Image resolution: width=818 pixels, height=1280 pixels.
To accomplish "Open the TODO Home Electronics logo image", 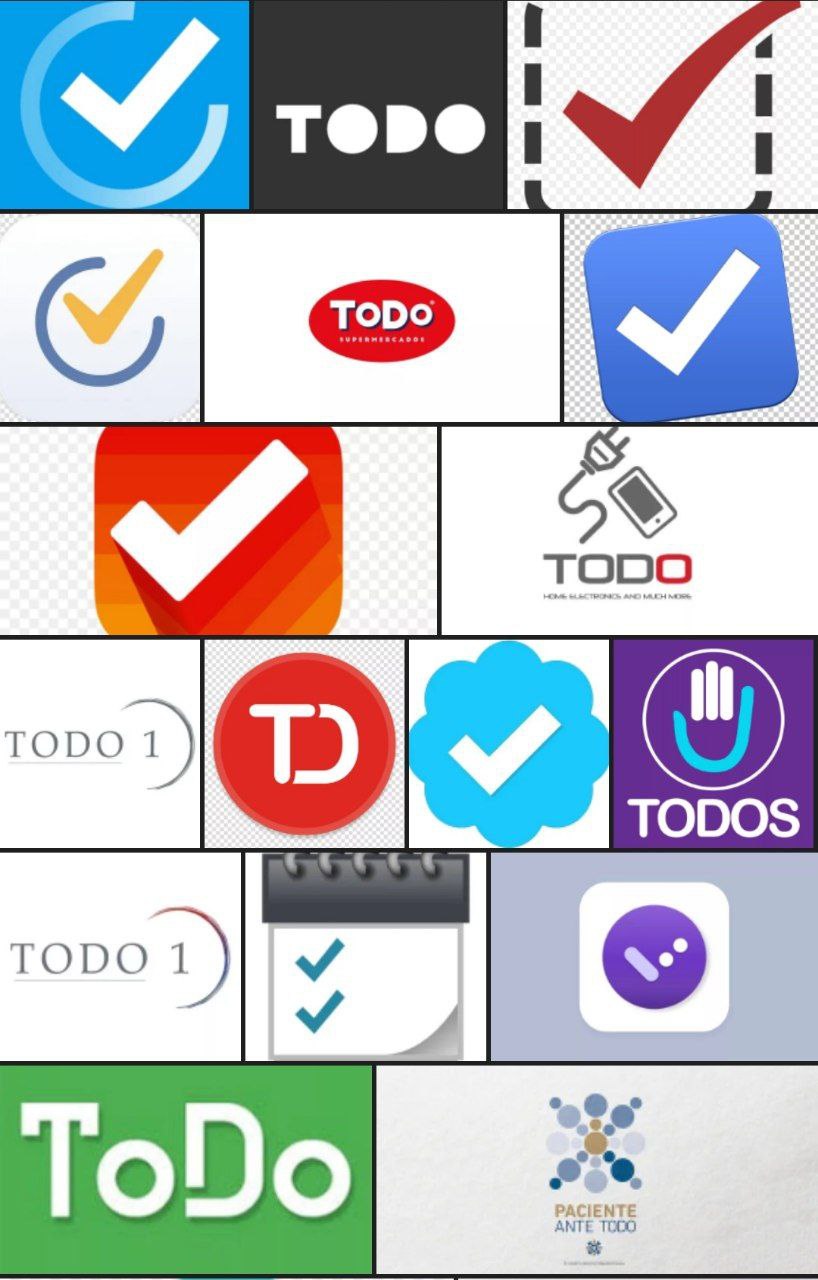I will 628,530.
